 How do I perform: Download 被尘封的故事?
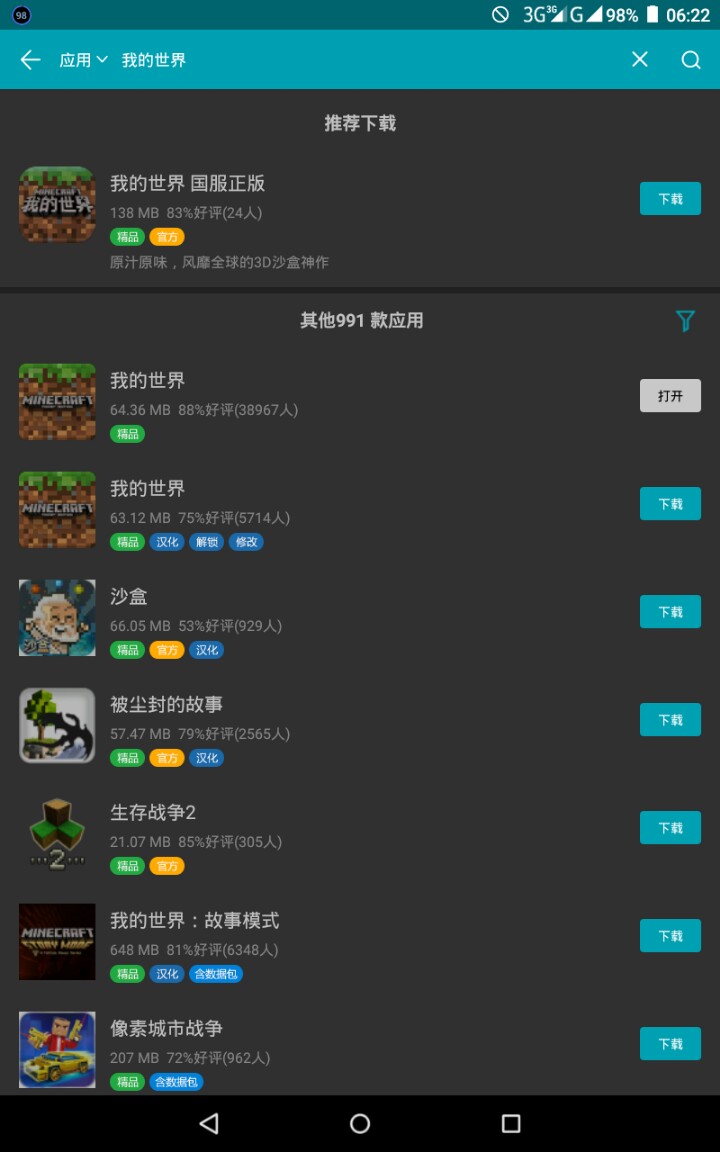coord(670,720)
